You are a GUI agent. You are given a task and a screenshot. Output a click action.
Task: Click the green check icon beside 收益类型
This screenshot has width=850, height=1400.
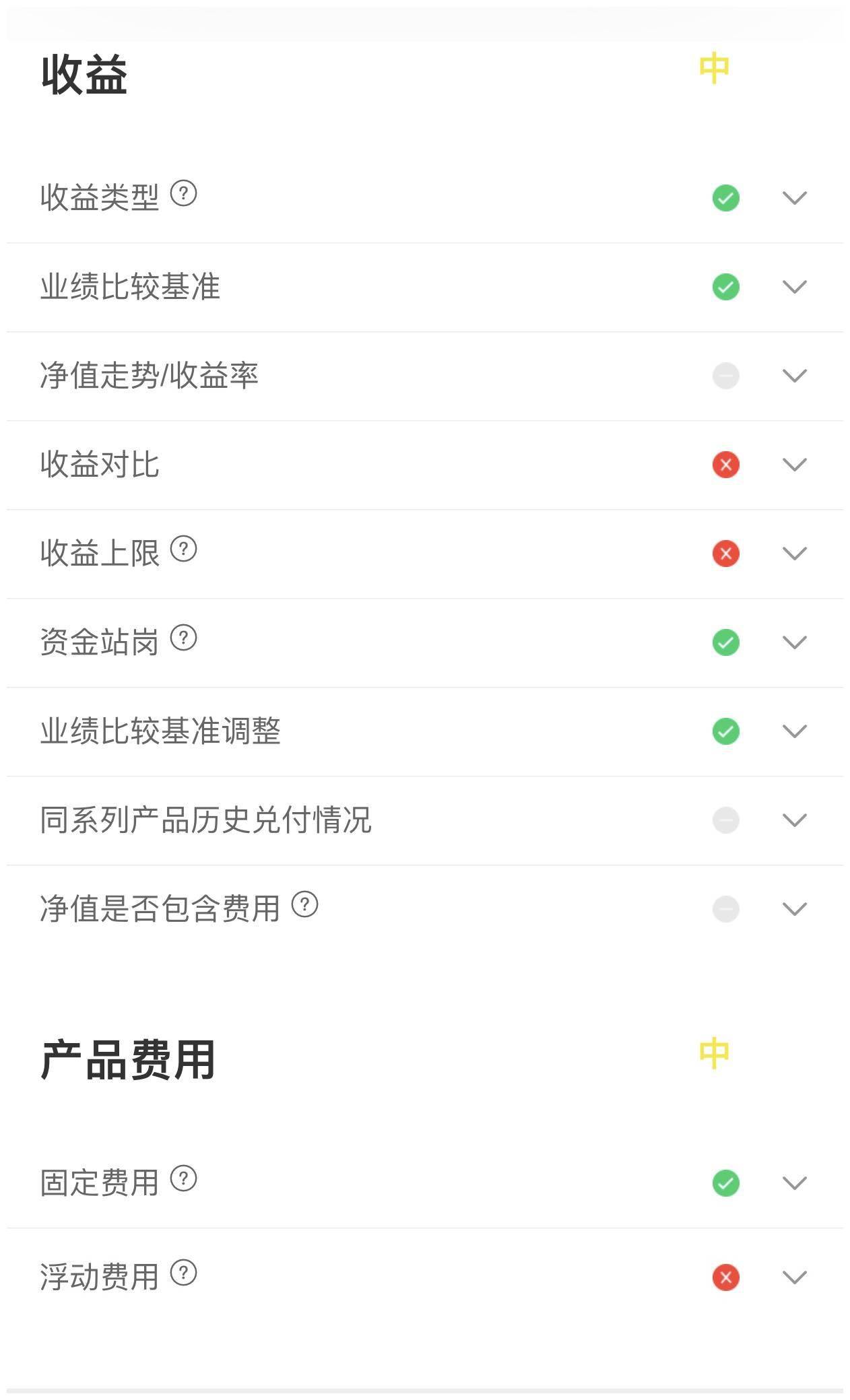coord(725,197)
